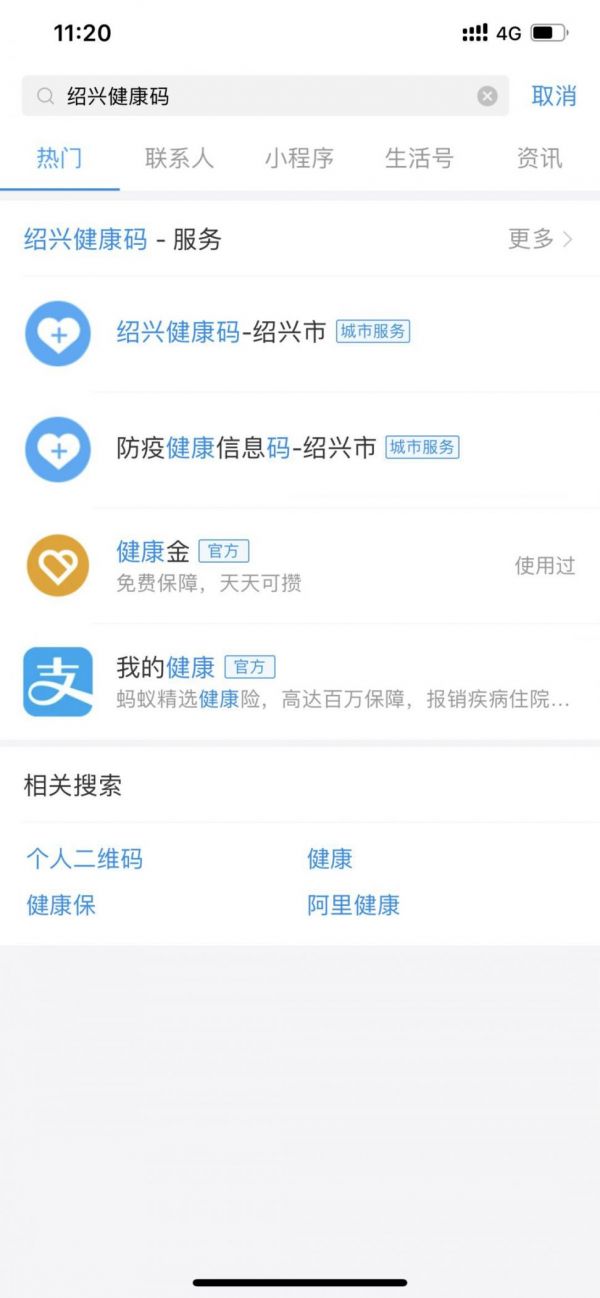Select the 热门 tab
Screen dimensions: 600x1298
click(59, 158)
